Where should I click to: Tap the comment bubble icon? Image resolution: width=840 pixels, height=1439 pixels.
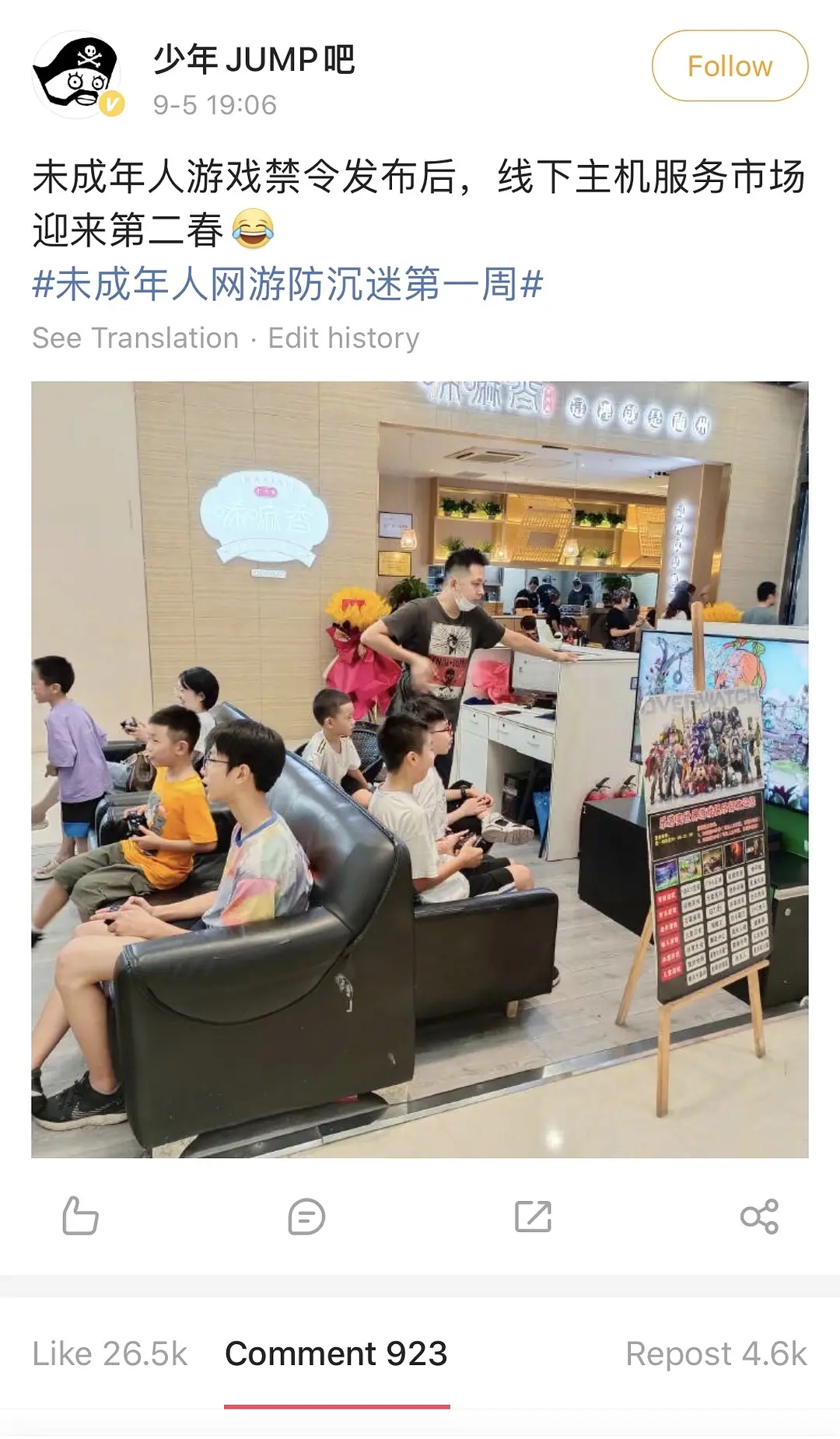coord(306,1217)
